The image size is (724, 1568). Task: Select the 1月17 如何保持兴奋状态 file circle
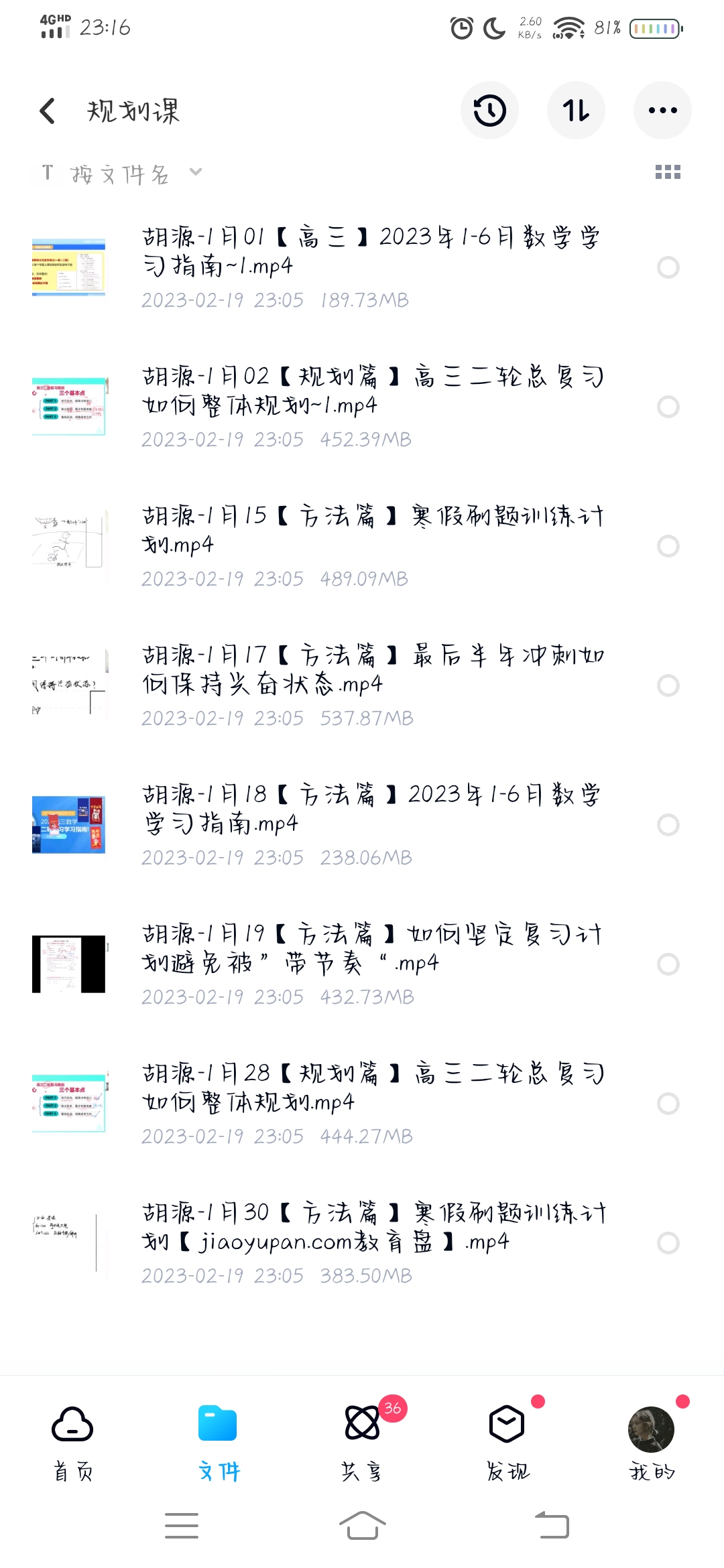pyautogui.click(x=668, y=685)
